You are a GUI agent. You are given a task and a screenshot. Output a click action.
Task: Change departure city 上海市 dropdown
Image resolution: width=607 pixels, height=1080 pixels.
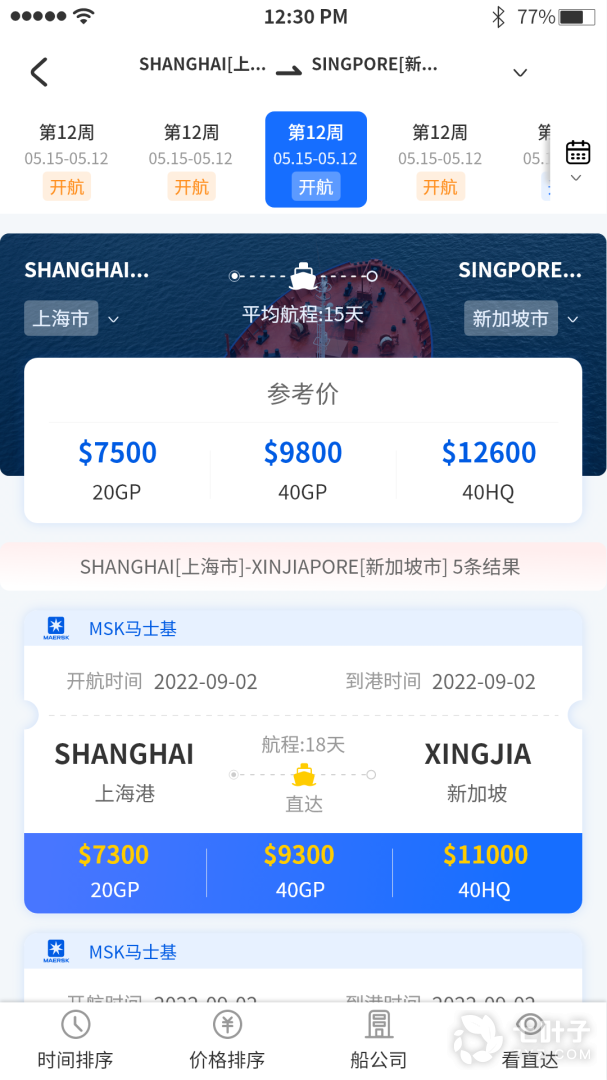pyautogui.click(x=72, y=319)
